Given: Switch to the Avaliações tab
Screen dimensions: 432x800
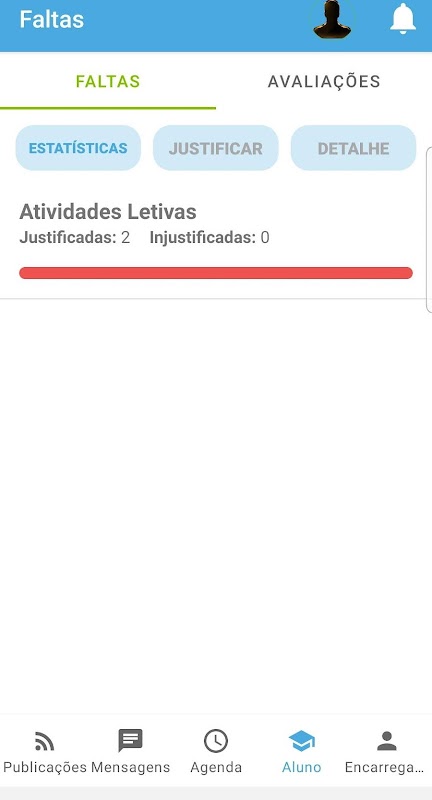Looking at the screenshot, I should click(x=324, y=81).
